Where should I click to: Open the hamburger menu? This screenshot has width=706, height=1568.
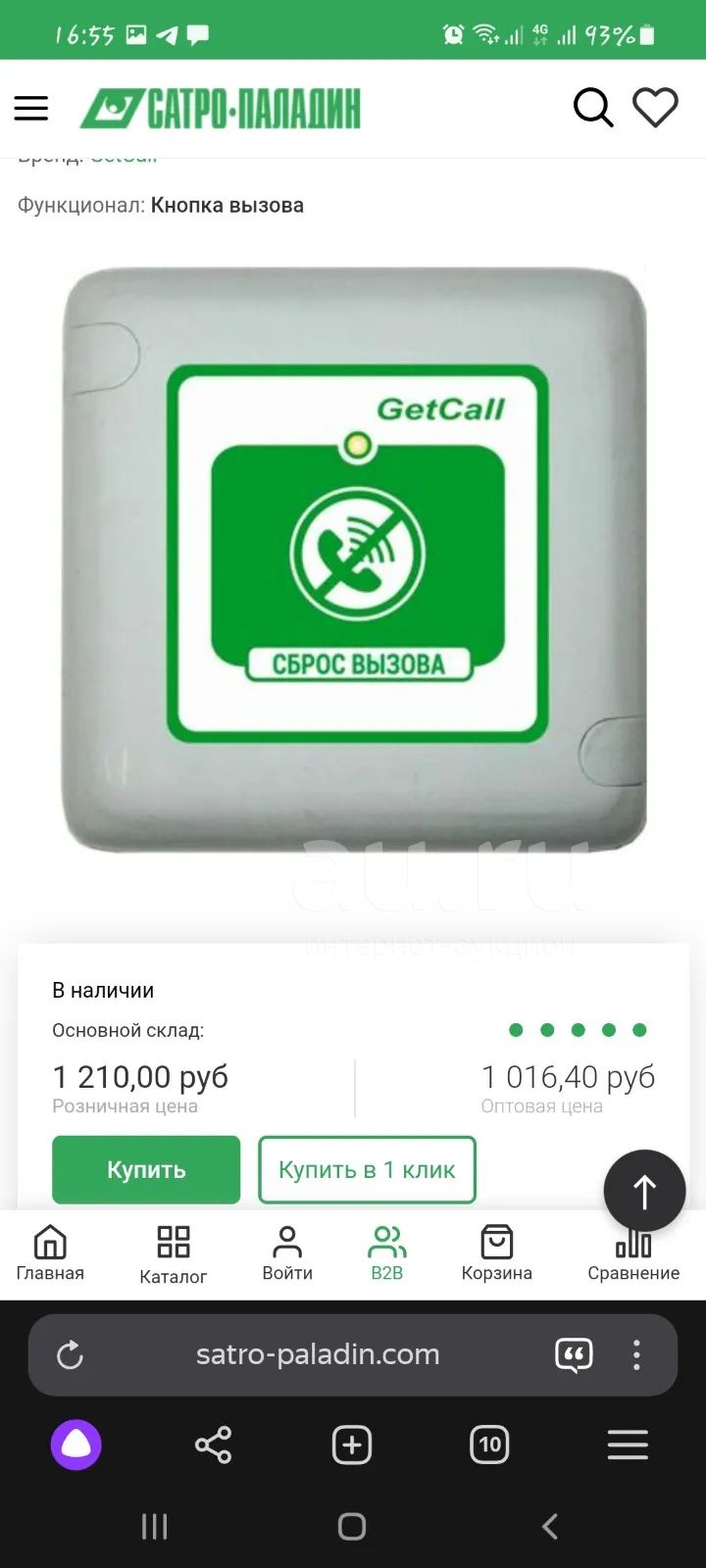pyautogui.click(x=31, y=108)
